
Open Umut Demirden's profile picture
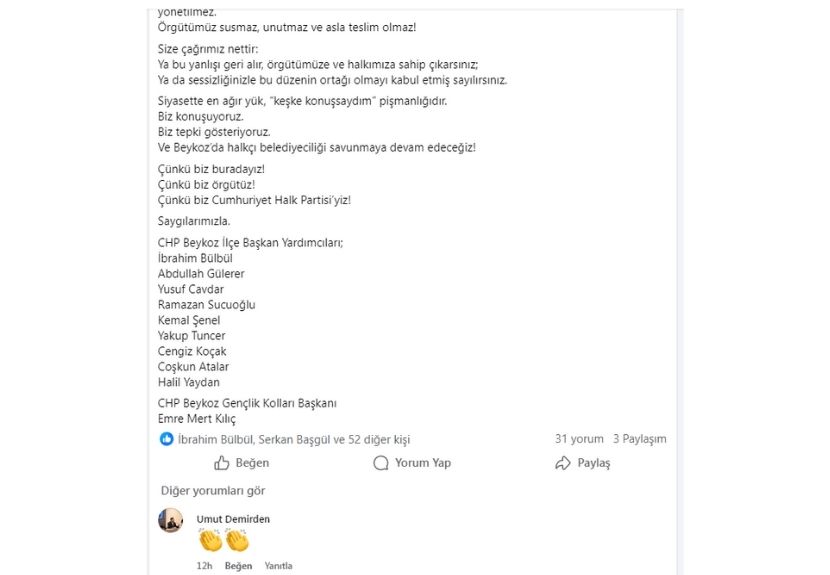click(x=171, y=520)
